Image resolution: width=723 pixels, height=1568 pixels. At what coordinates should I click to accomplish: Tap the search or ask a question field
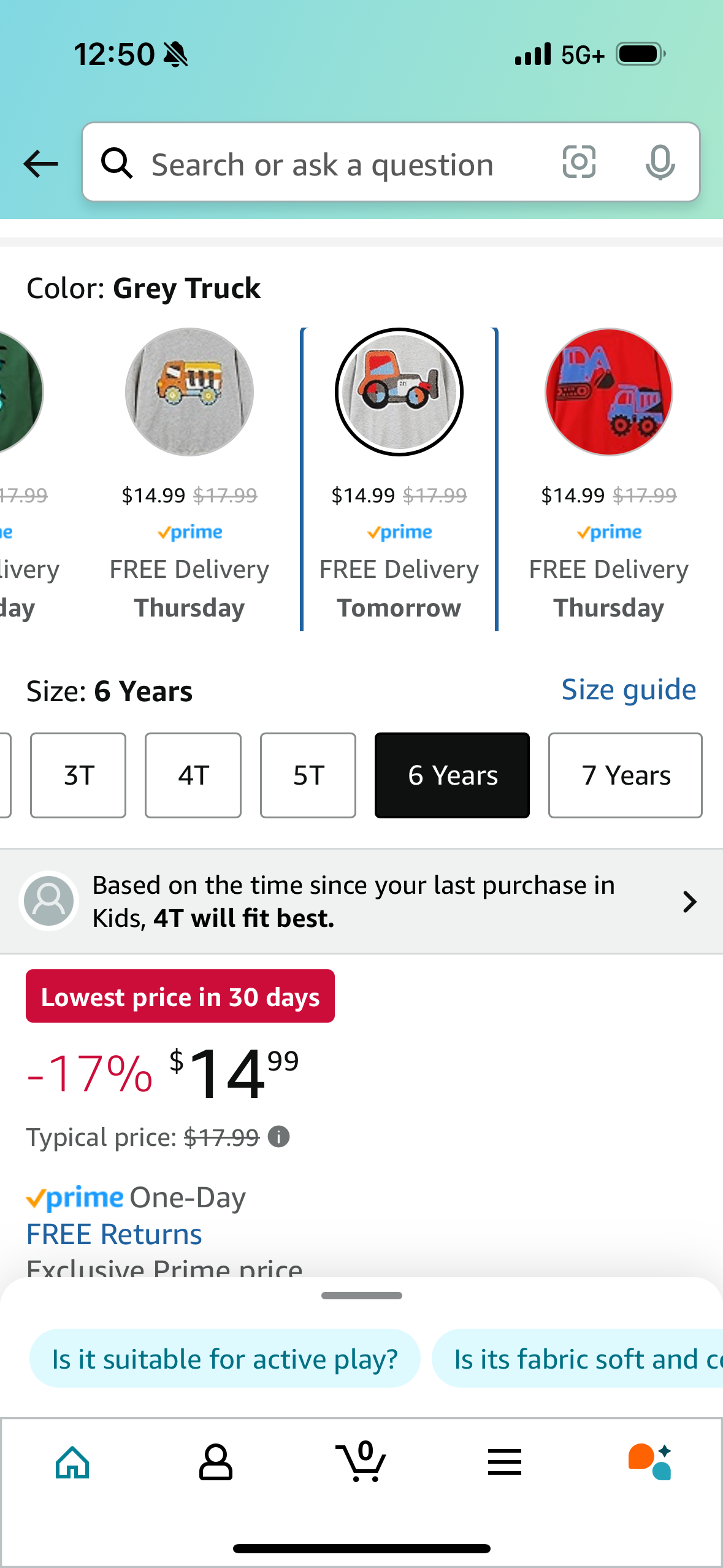point(322,164)
